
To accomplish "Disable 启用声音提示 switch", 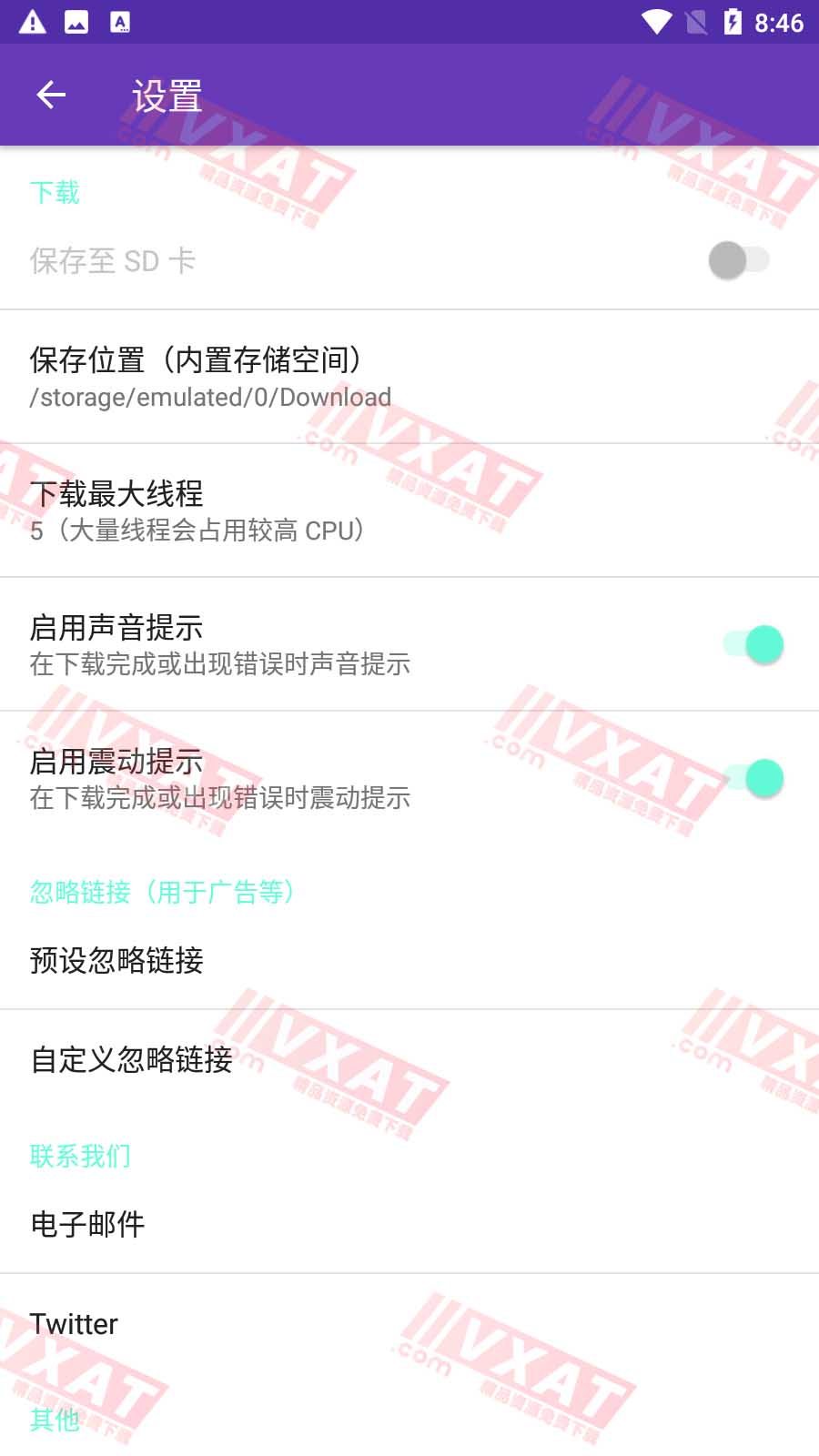I will point(753,644).
